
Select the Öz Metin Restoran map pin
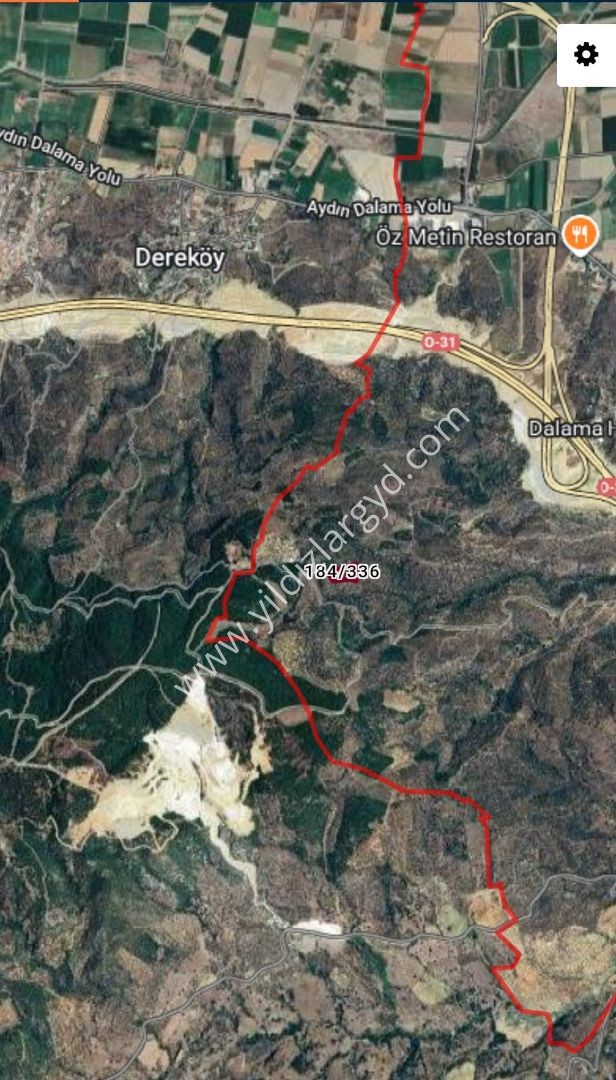tap(581, 234)
